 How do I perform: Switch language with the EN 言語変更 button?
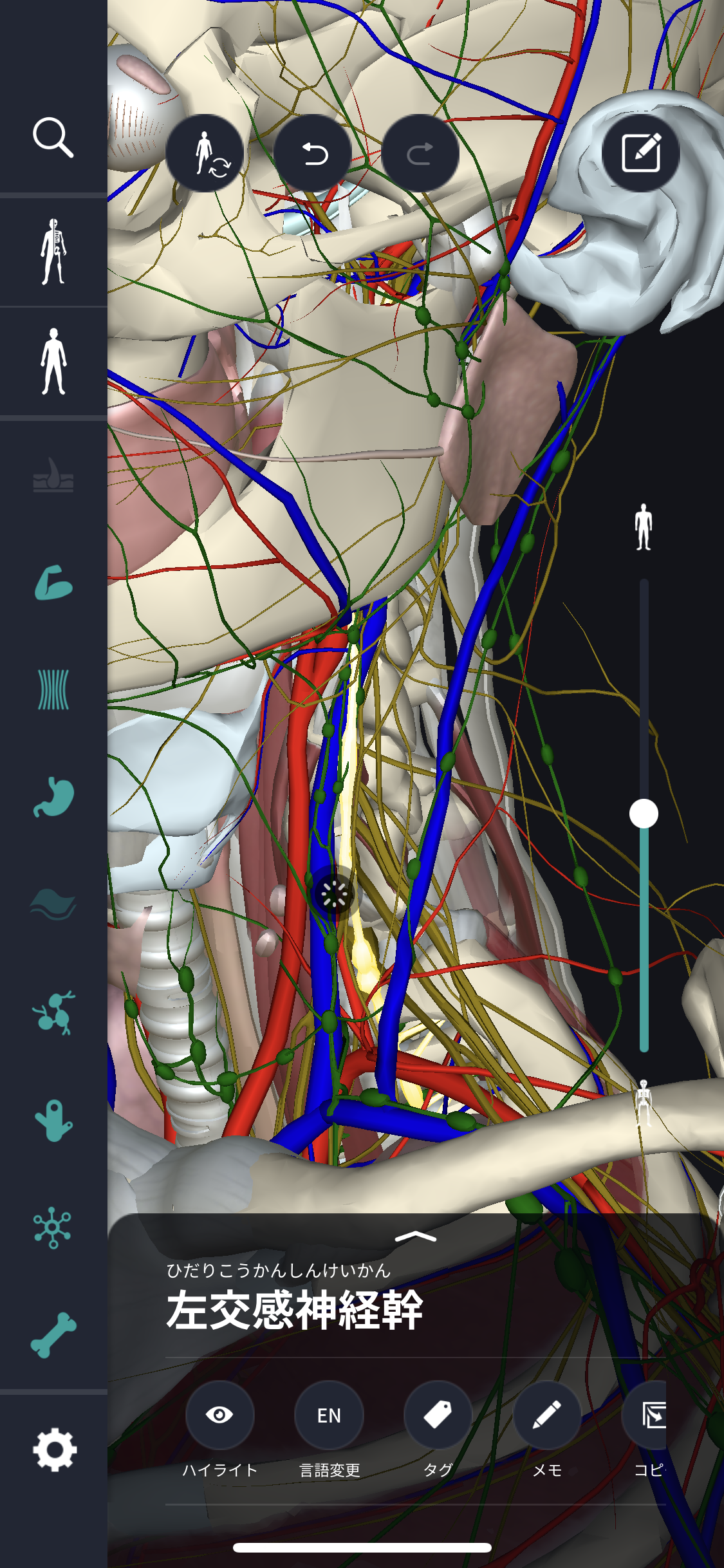coord(329,1415)
